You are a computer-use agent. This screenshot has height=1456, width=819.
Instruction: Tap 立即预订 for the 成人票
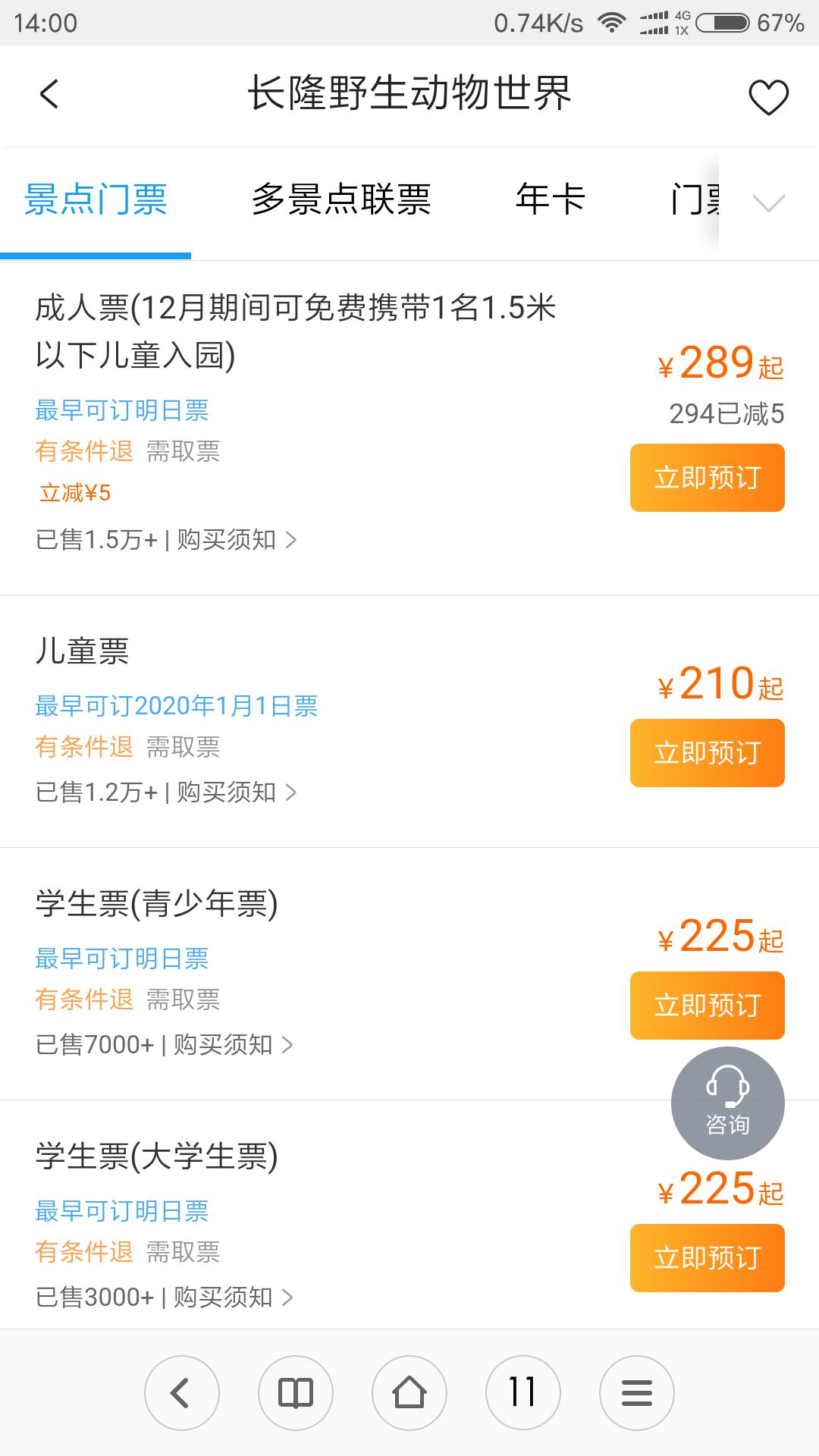[707, 478]
